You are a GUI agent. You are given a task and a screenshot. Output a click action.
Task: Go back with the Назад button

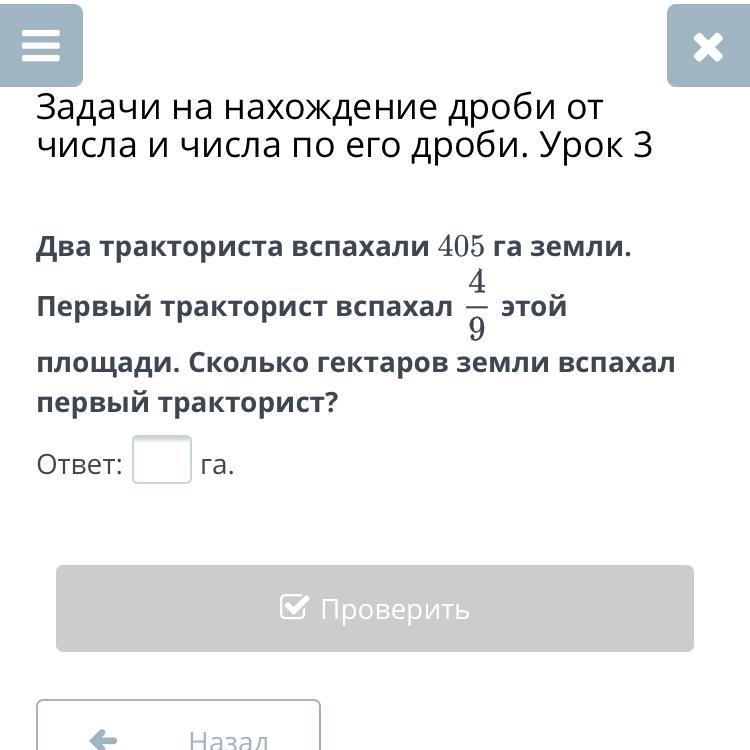point(178,725)
